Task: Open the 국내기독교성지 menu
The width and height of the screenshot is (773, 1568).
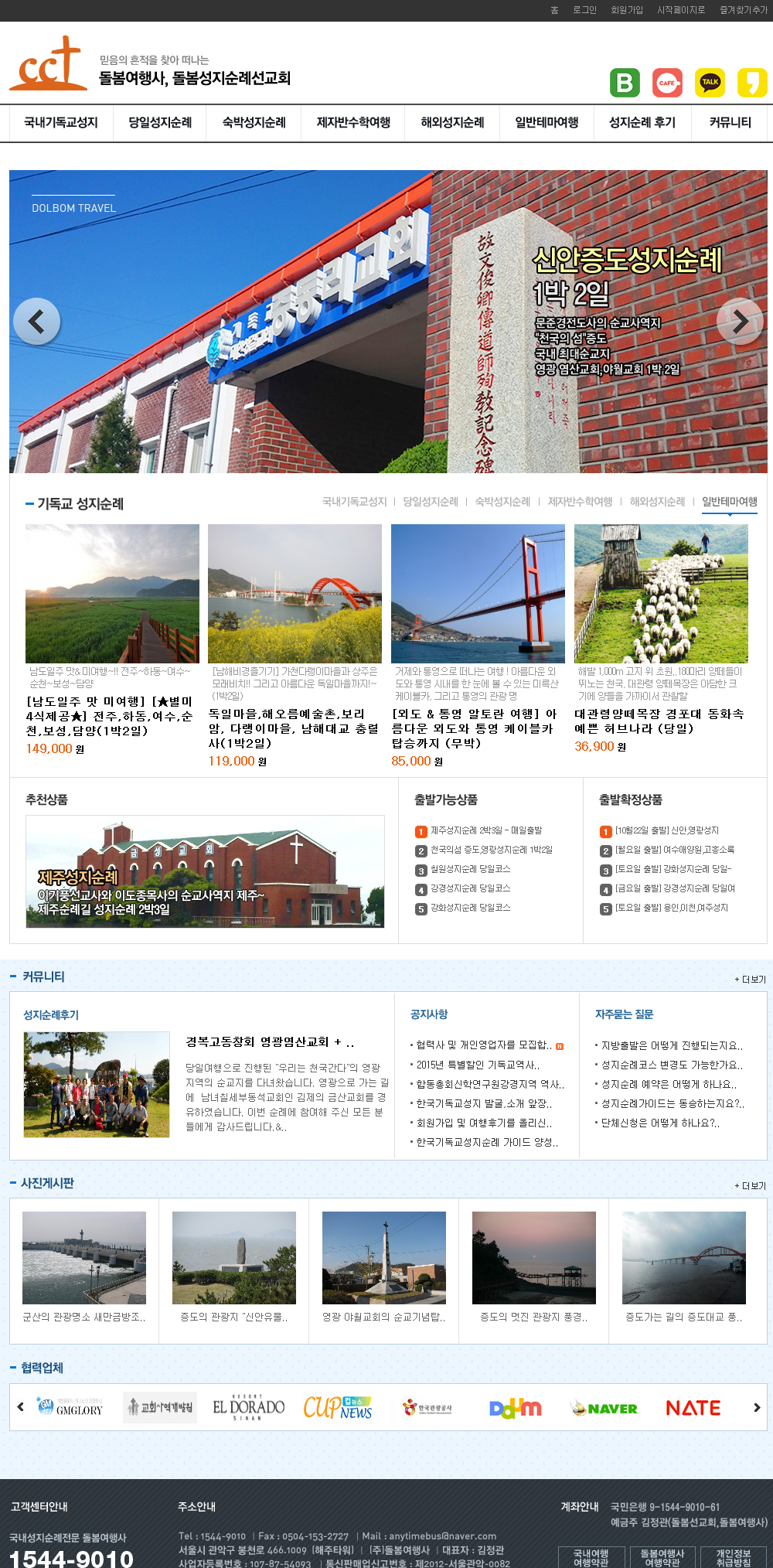Action: click(61, 123)
